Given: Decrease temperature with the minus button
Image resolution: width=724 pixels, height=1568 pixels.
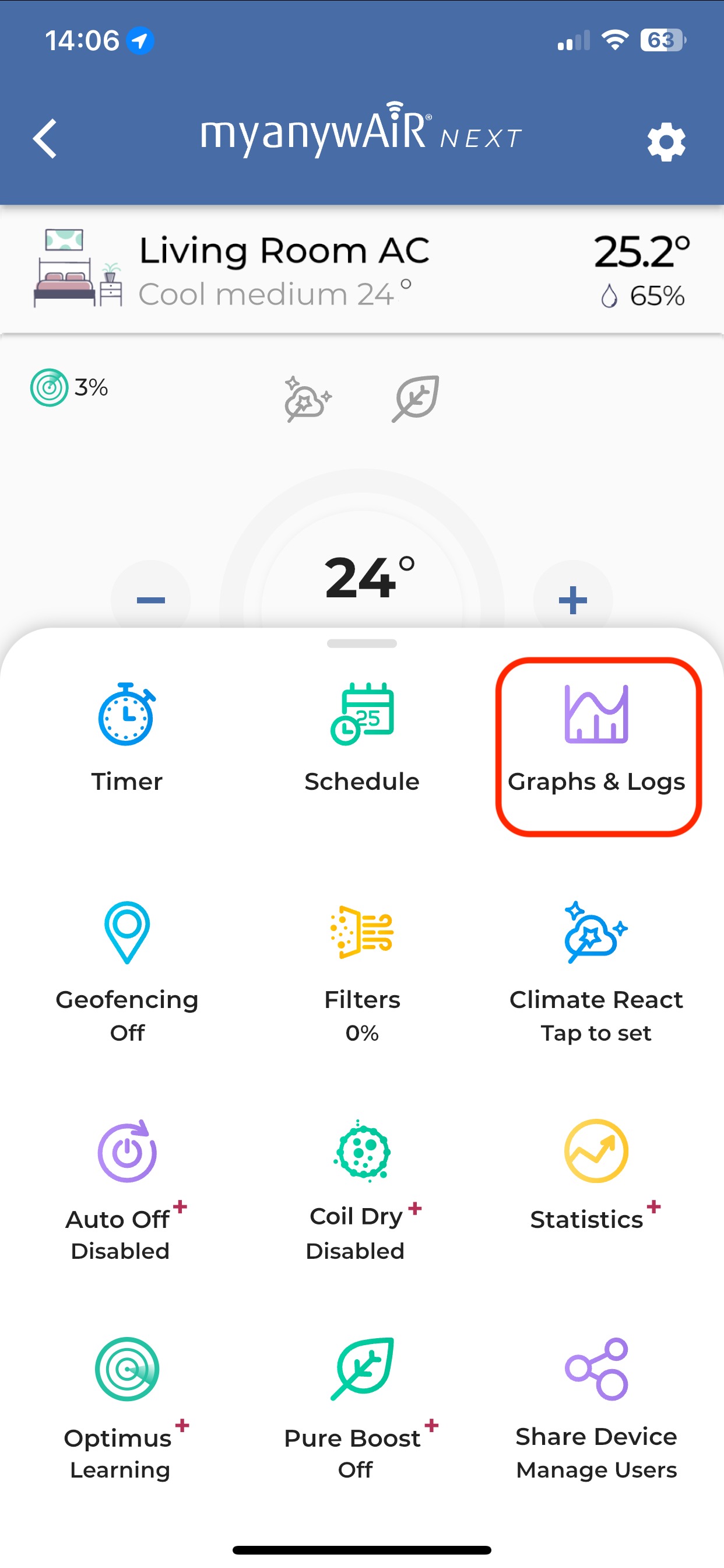Looking at the screenshot, I should coord(151,600).
